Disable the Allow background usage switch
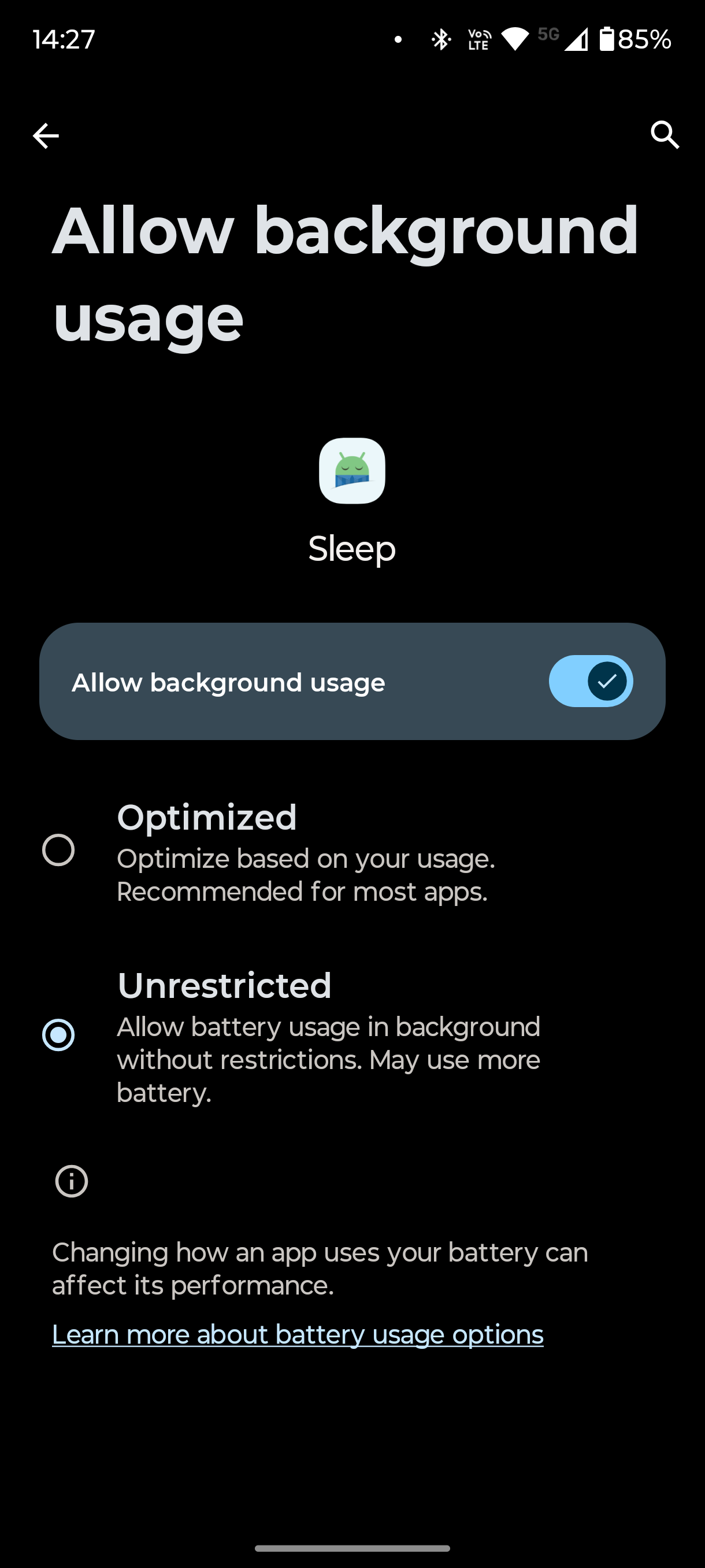 tap(590, 681)
